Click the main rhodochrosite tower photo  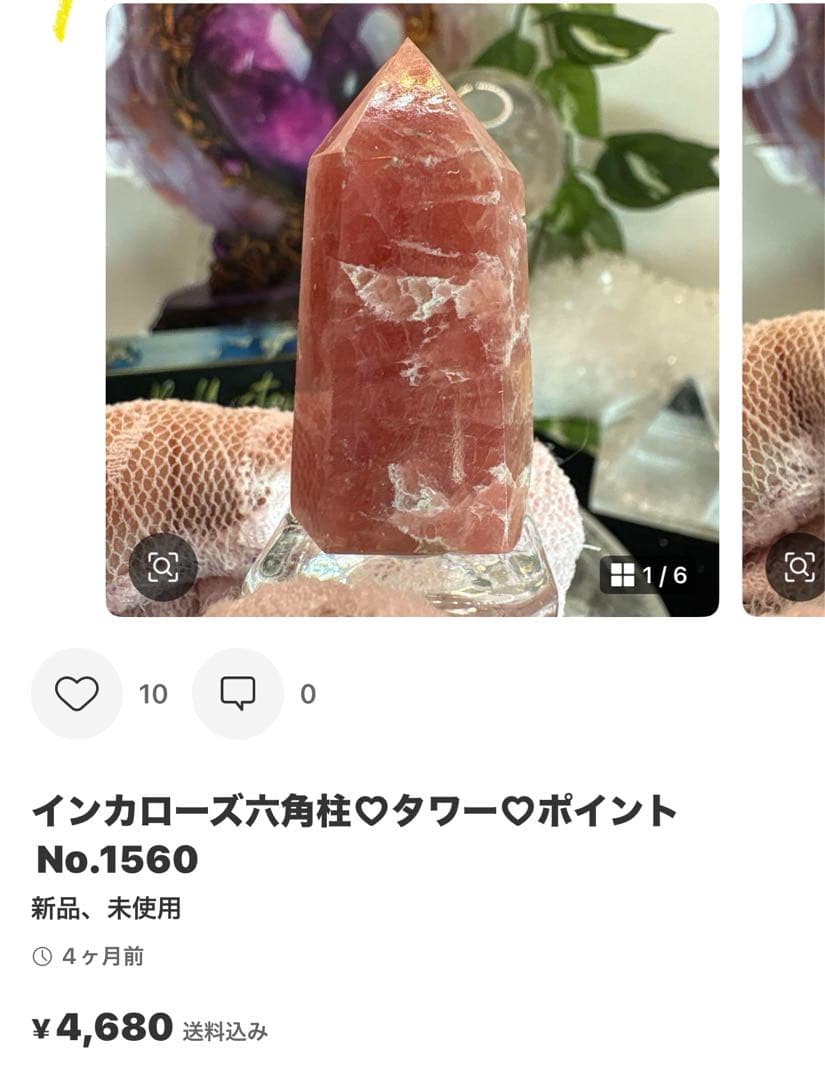410,310
